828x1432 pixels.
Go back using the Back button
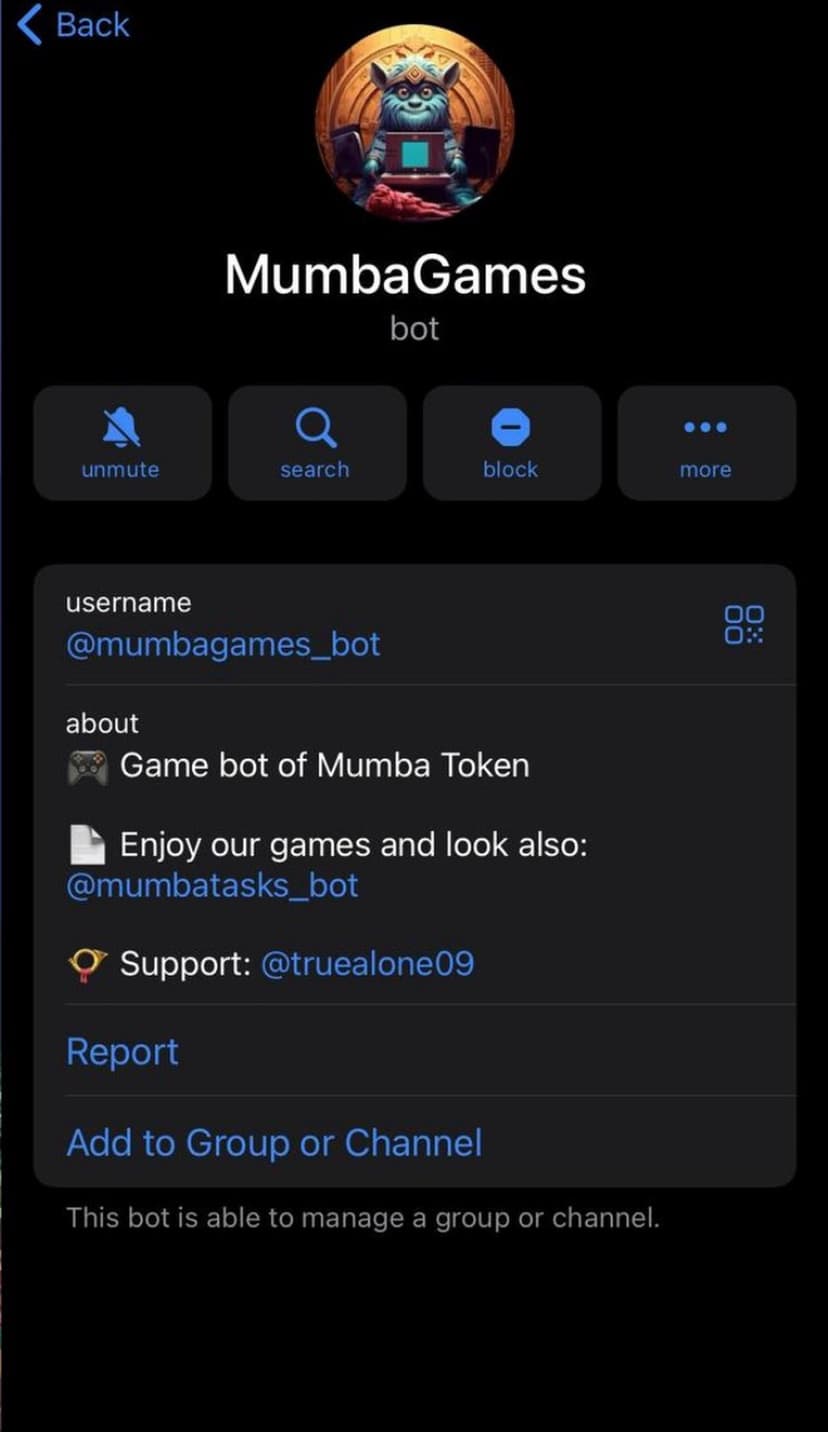pyautogui.click(x=75, y=25)
